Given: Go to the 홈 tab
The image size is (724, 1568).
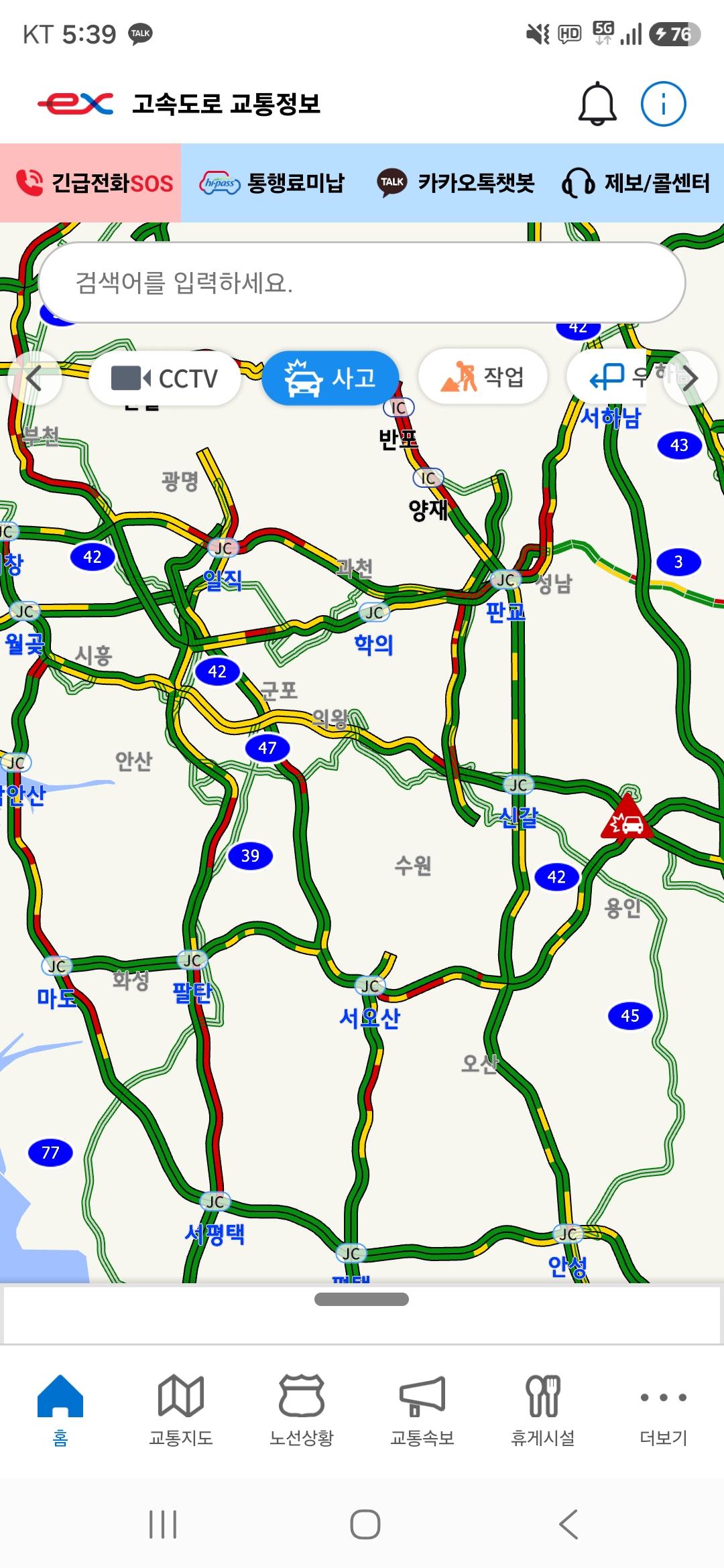Looking at the screenshot, I should pyautogui.click(x=60, y=1410).
